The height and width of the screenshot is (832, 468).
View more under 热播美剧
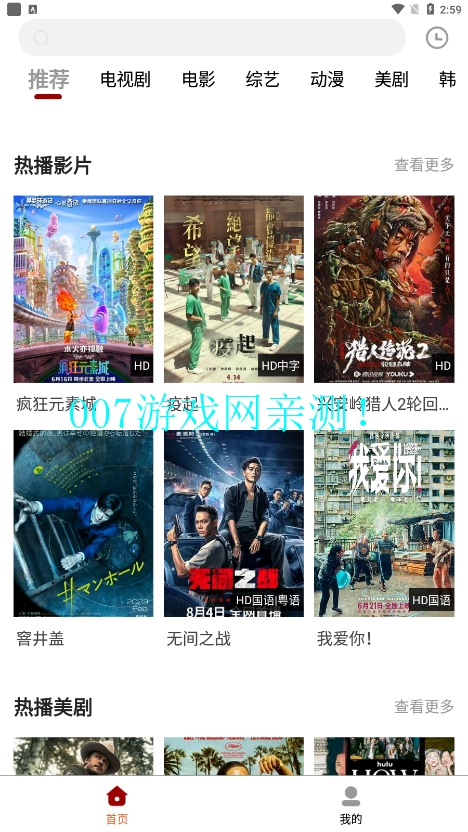coord(424,706)
